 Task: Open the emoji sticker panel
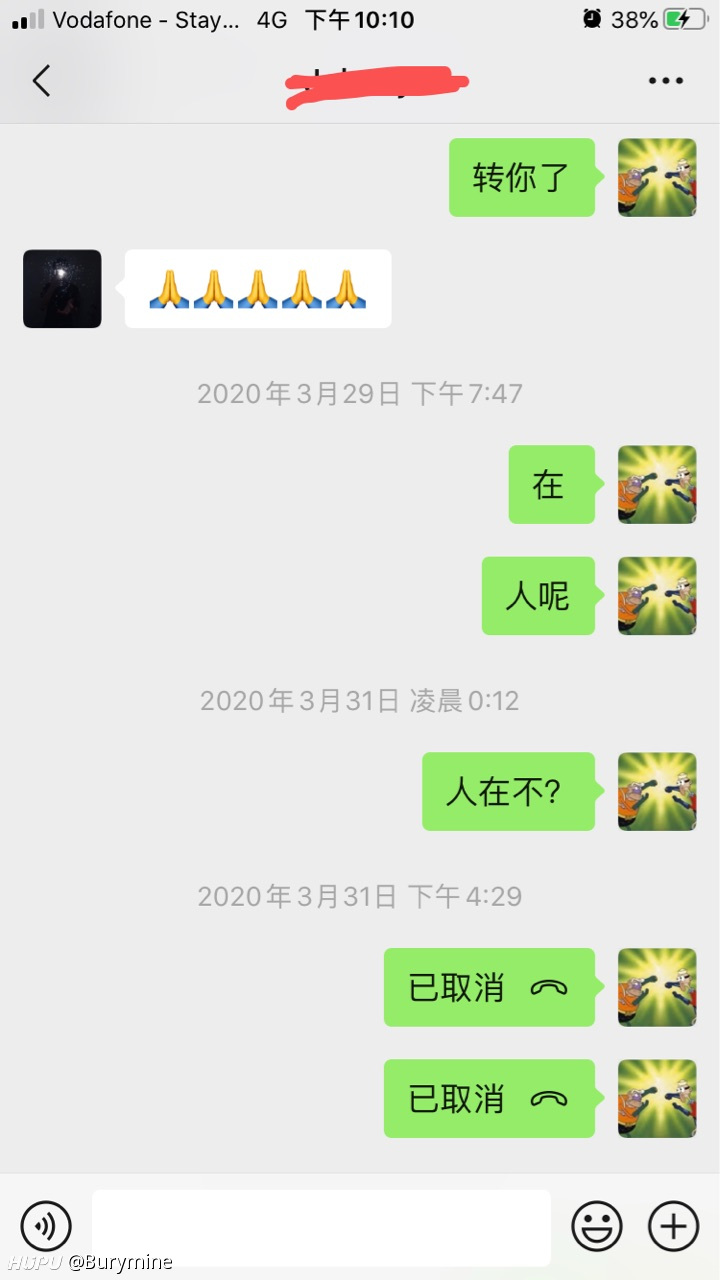click(x=597, y=1225)
